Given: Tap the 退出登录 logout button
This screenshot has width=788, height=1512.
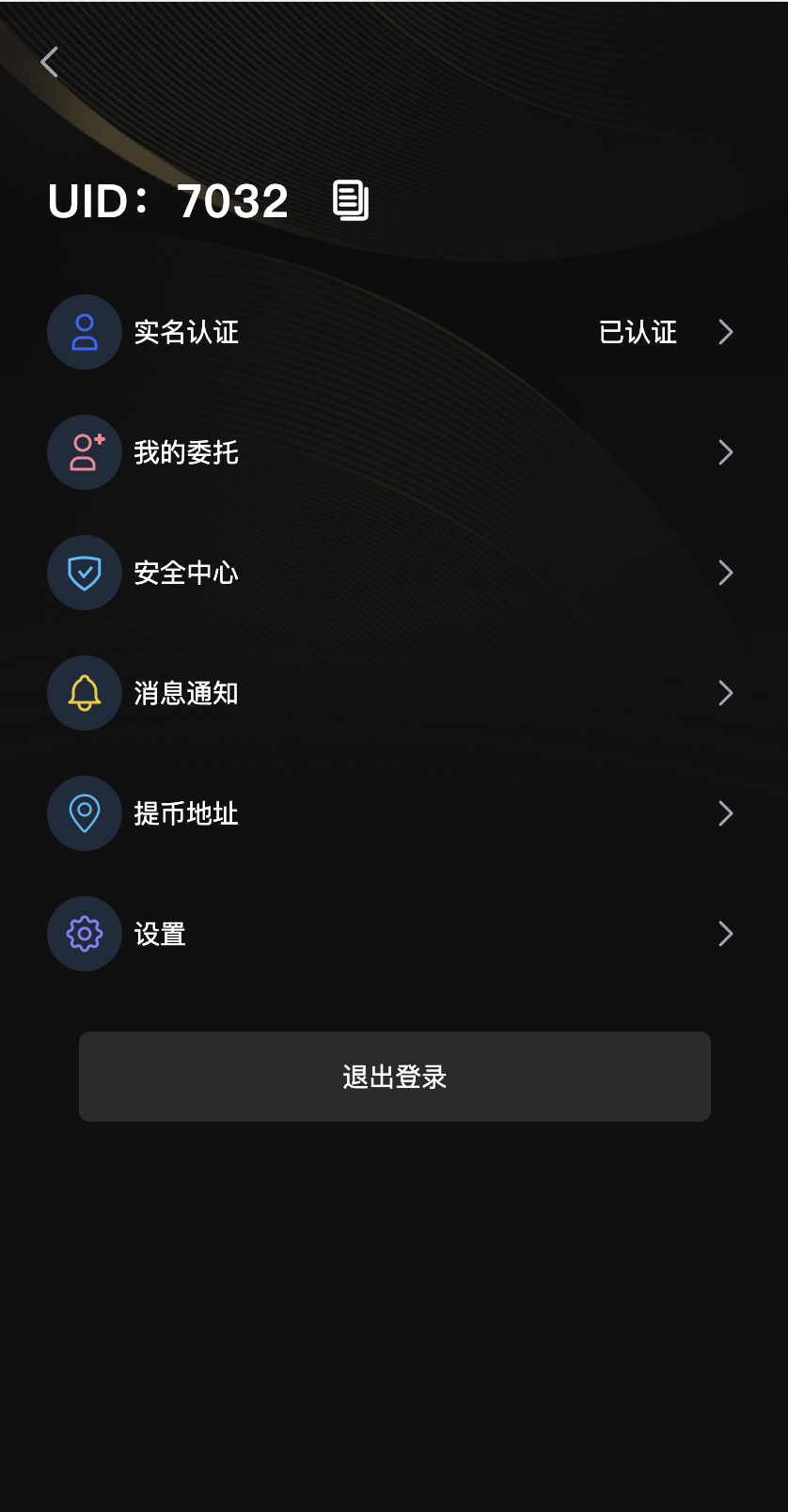Looking at the screenshot, I should 394,1077.
